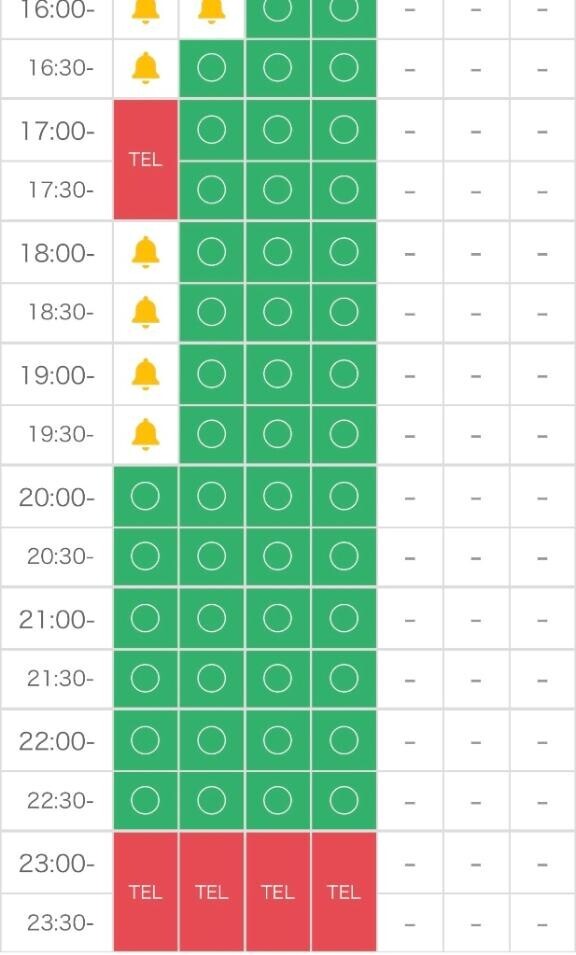Select the first available circle at 20:00
The width and height of the screenshot is (576, 955).
point(146,496)
